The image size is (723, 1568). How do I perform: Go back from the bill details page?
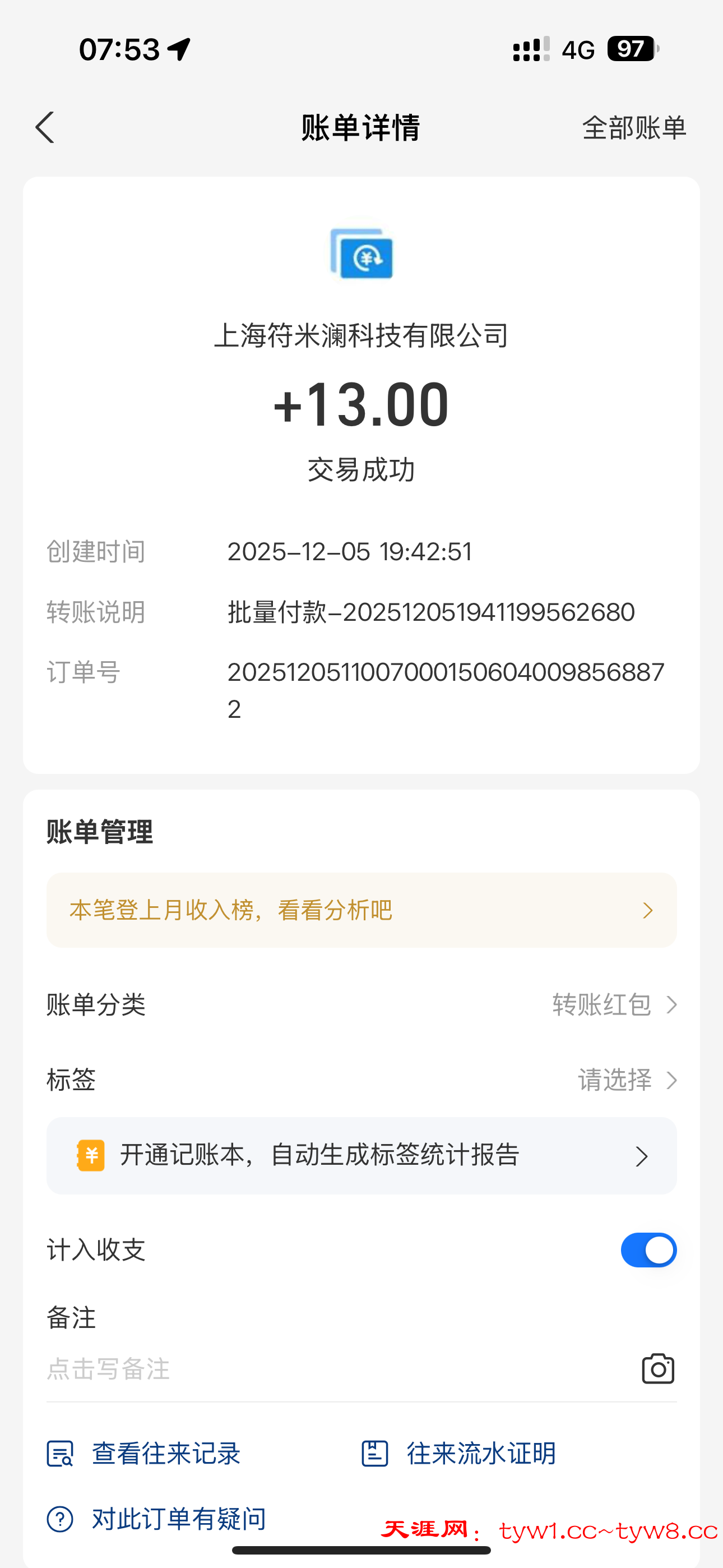point(45,128)
